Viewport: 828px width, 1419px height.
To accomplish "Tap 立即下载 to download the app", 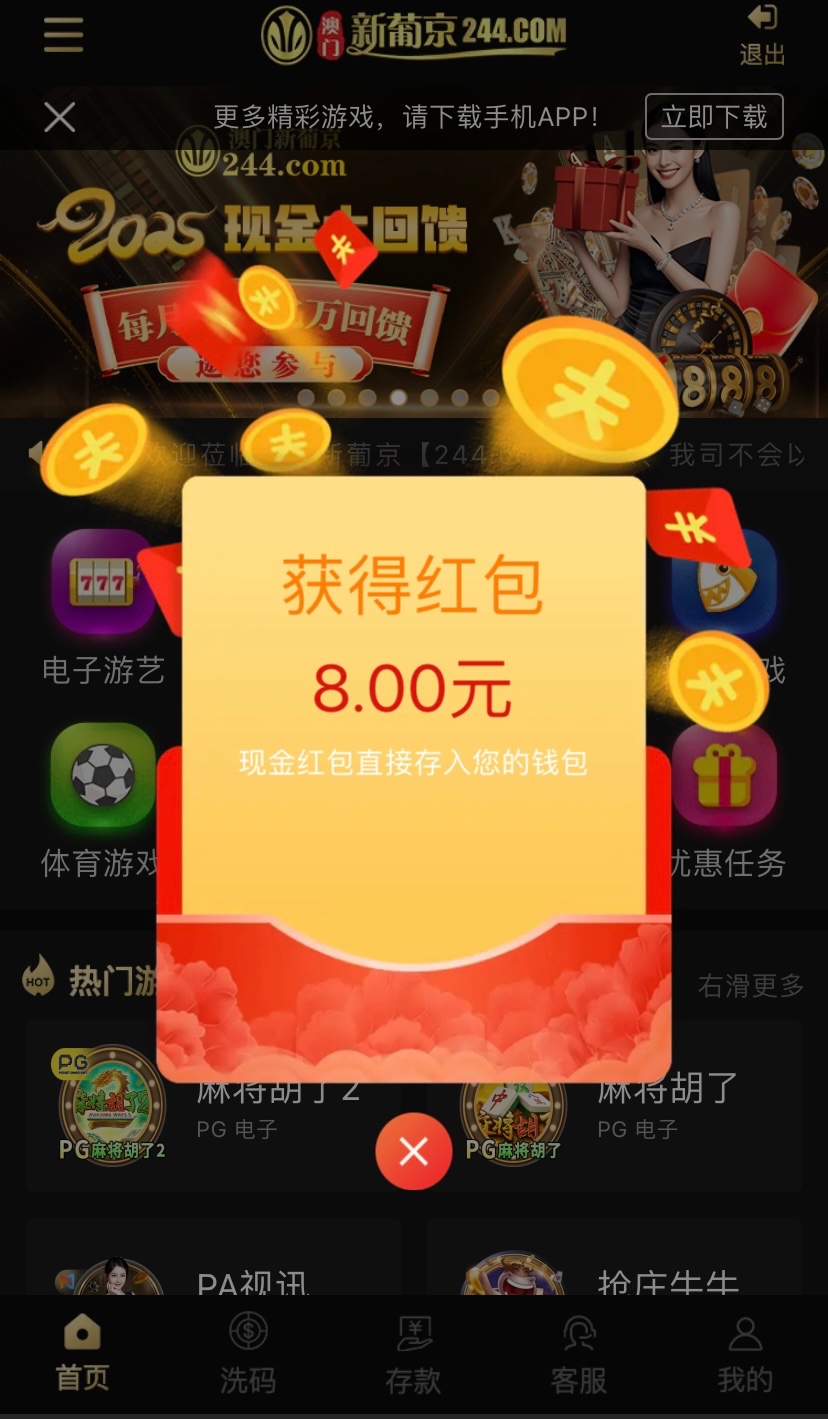I will point(713,117).
